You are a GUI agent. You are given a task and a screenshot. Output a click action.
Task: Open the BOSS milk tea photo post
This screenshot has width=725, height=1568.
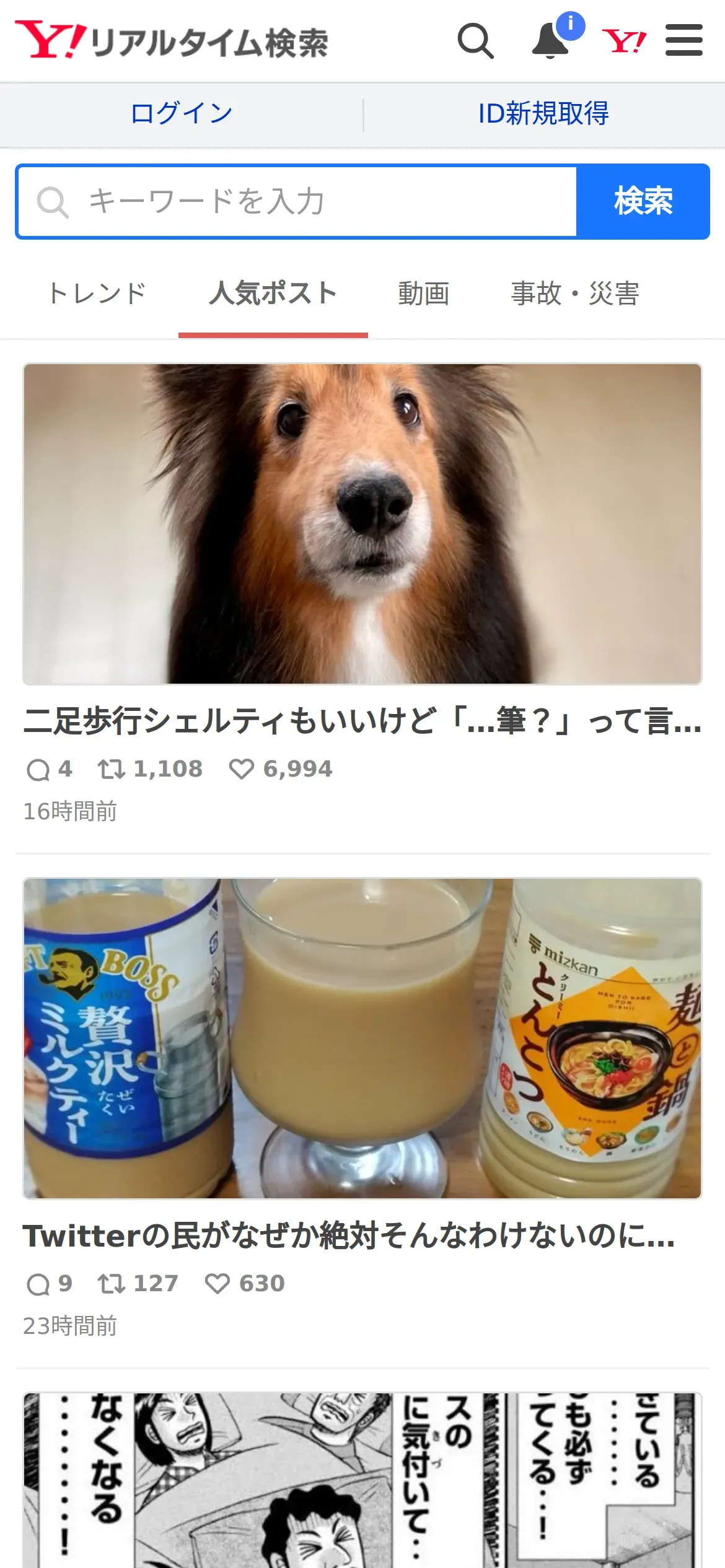[362, 1039]
